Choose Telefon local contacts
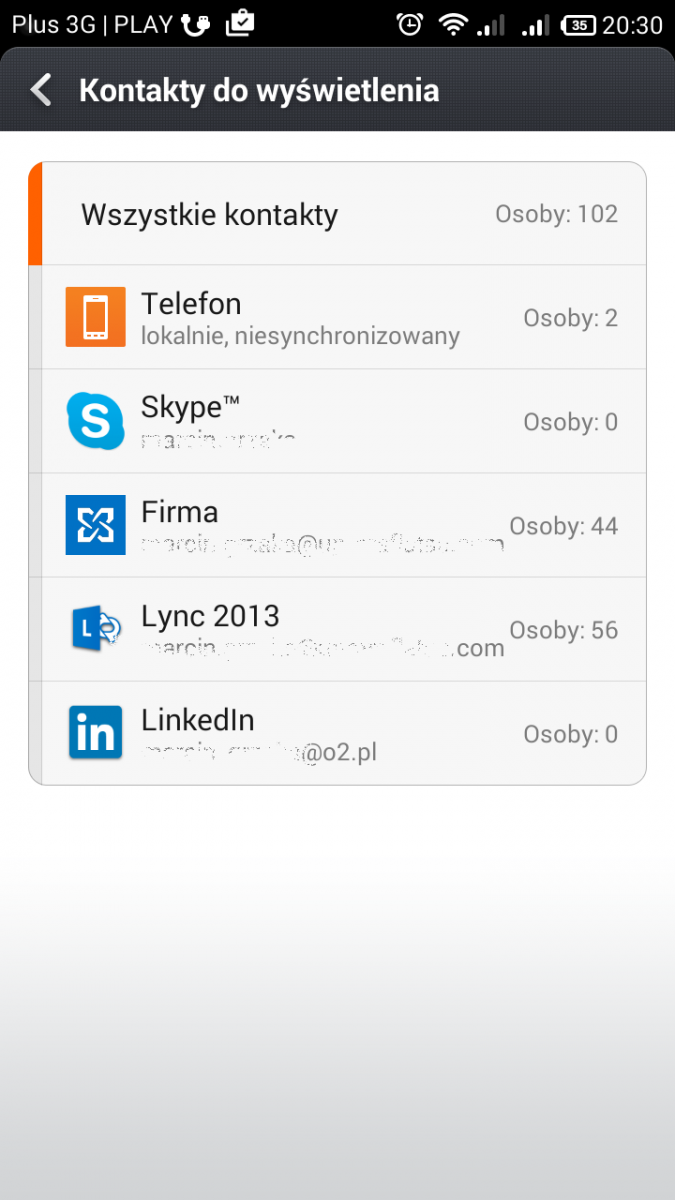675x1200 pixels. (338, 318)
